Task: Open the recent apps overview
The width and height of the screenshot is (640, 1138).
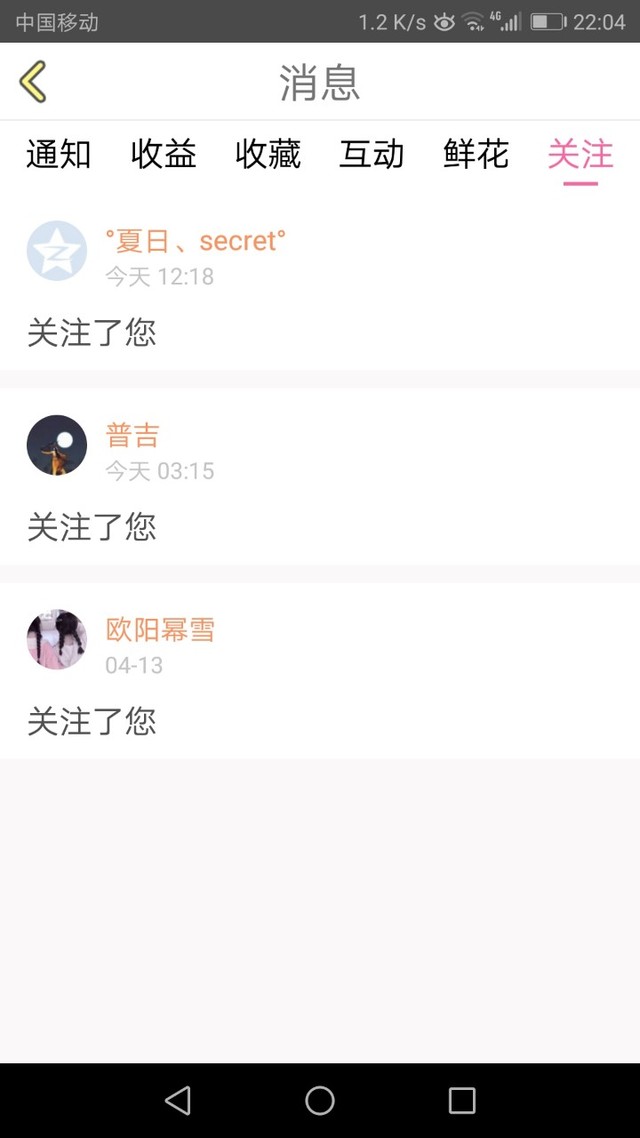Action: [x=462, y=1101]
